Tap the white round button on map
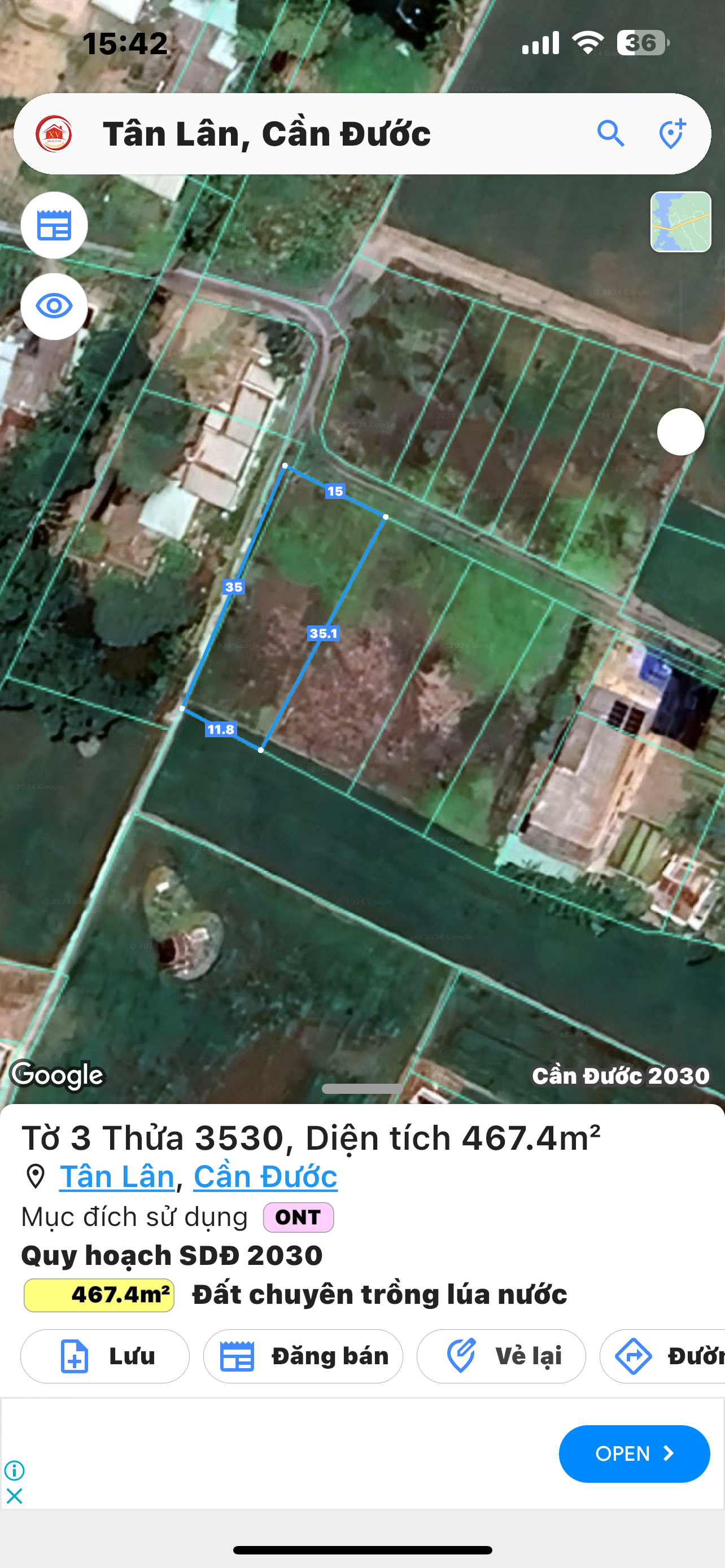 point(680,432)
